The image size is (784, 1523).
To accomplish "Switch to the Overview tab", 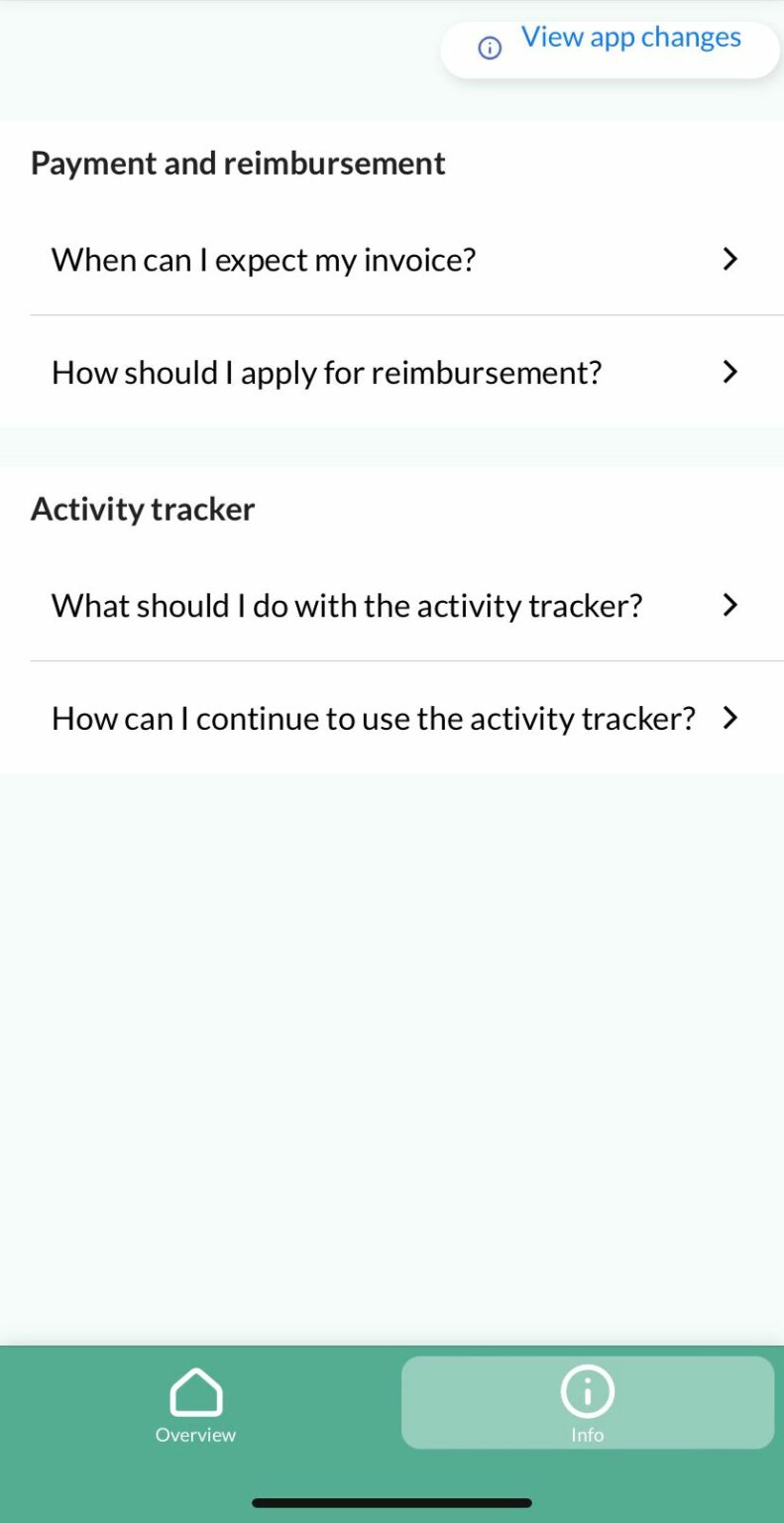I will (195, 1404).
